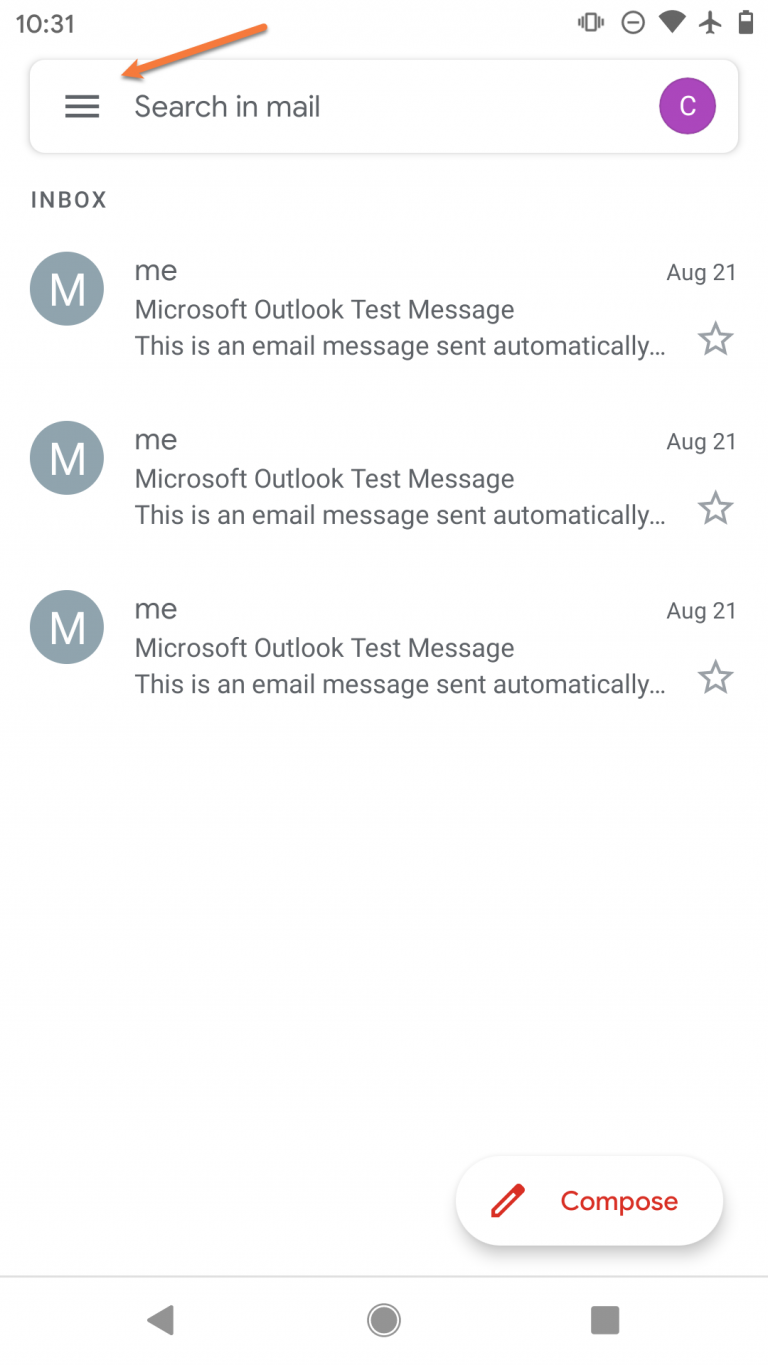Star the first Outlook Test Message
This screenshot has height=1365, width=768.
(x=715, y=338)
